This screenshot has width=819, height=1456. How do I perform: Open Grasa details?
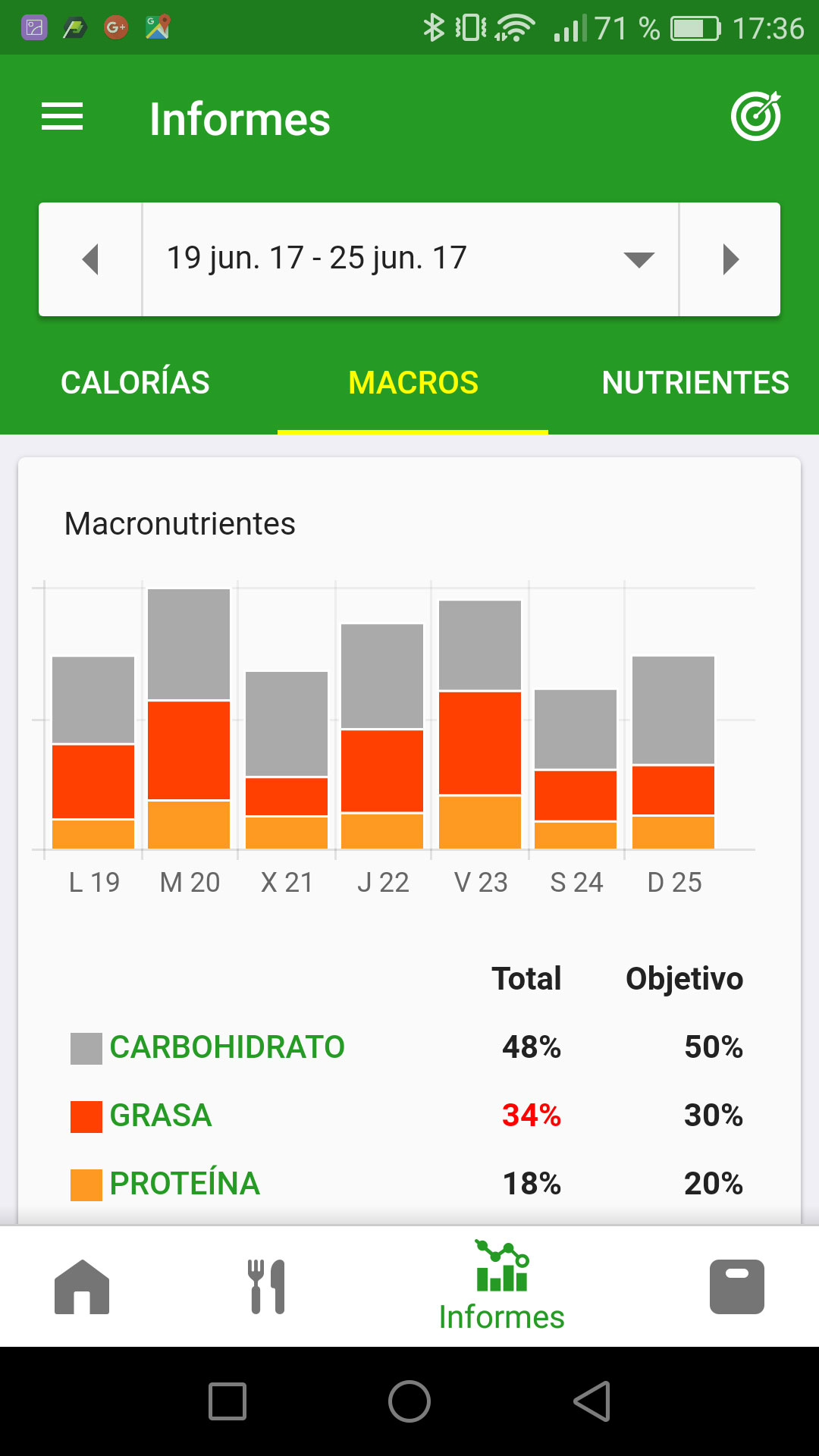coord(160,1116)
